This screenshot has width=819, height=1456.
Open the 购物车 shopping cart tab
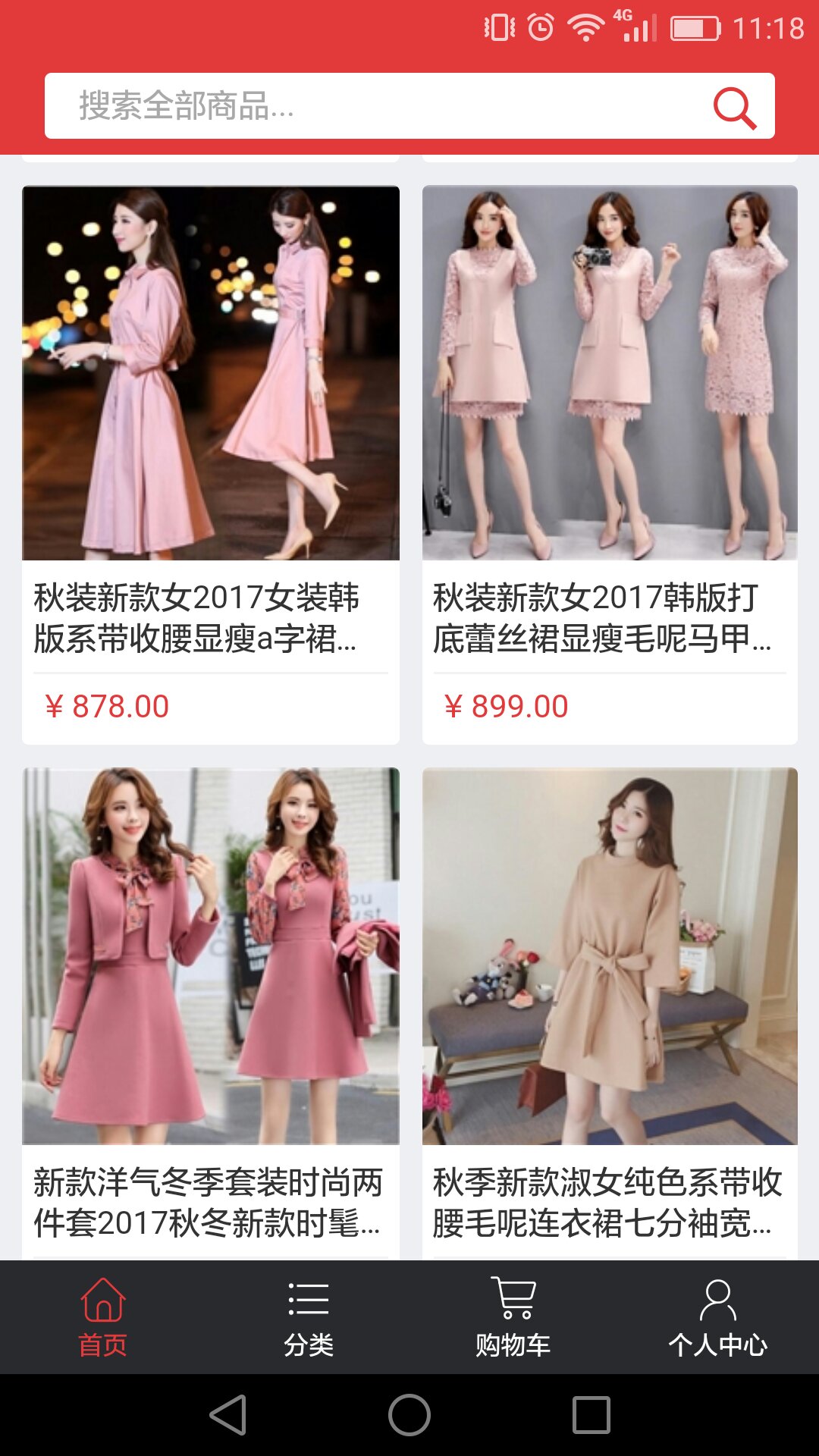click(x=513, y=1318)
